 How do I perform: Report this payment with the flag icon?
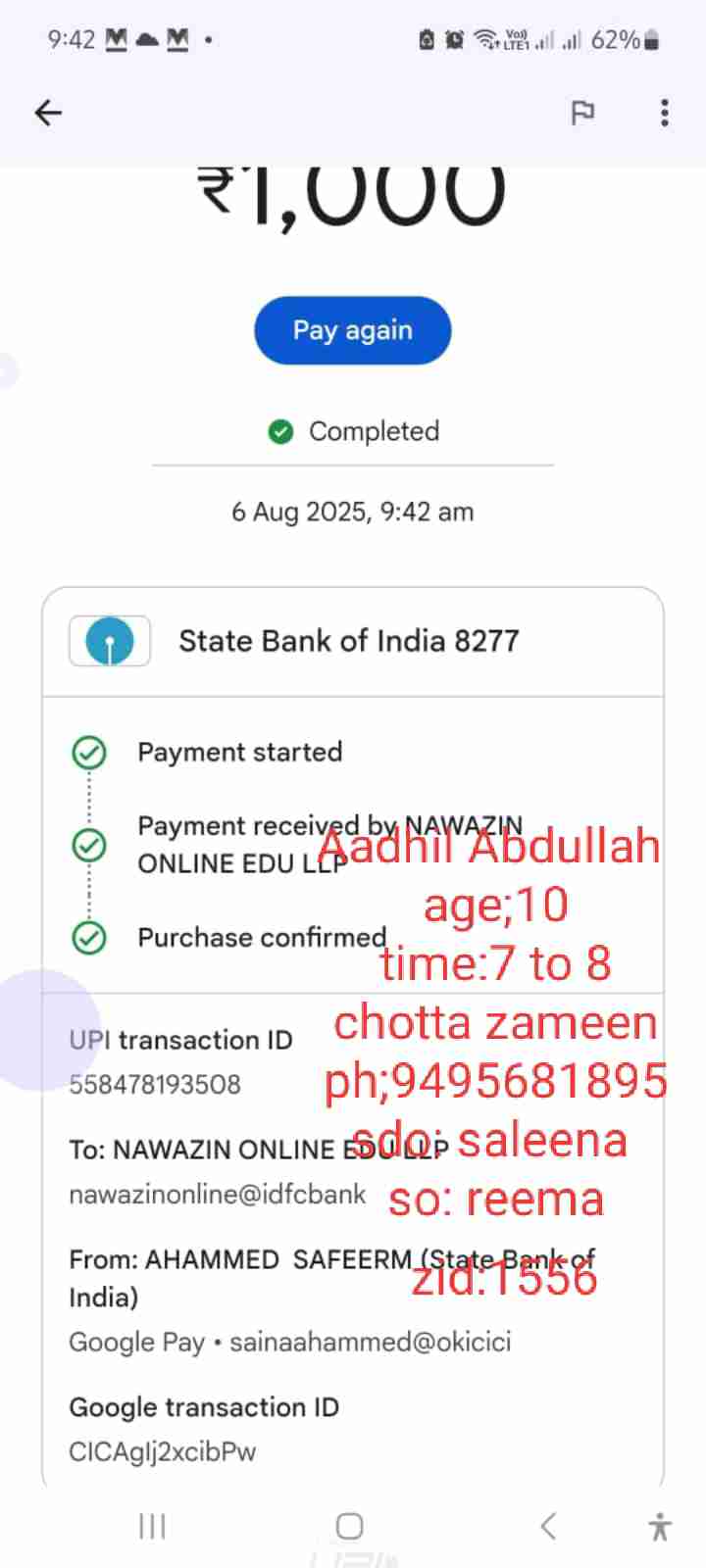pyautogui.click(x=582, y=114)
